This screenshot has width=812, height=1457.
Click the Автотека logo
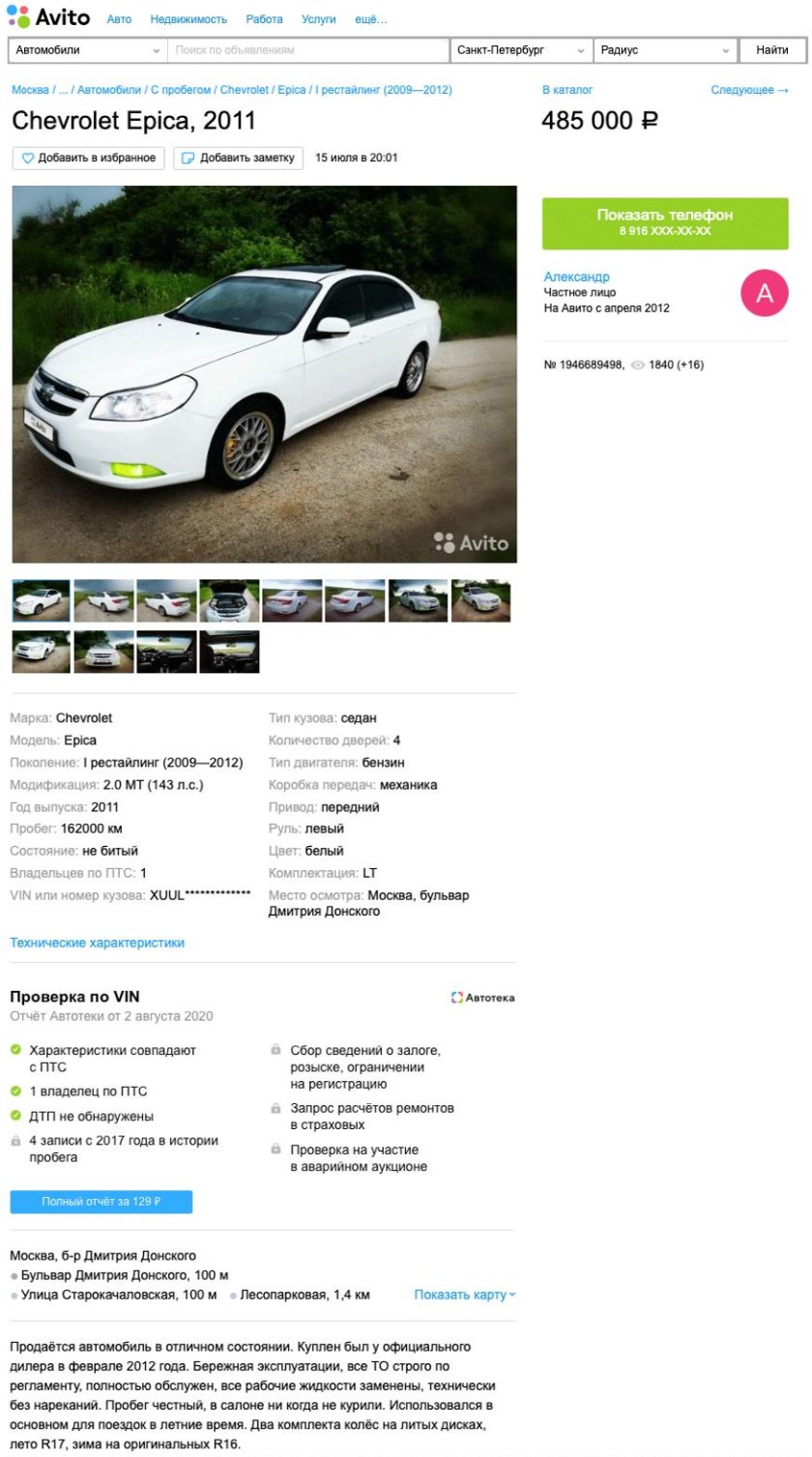click(483, 996)
